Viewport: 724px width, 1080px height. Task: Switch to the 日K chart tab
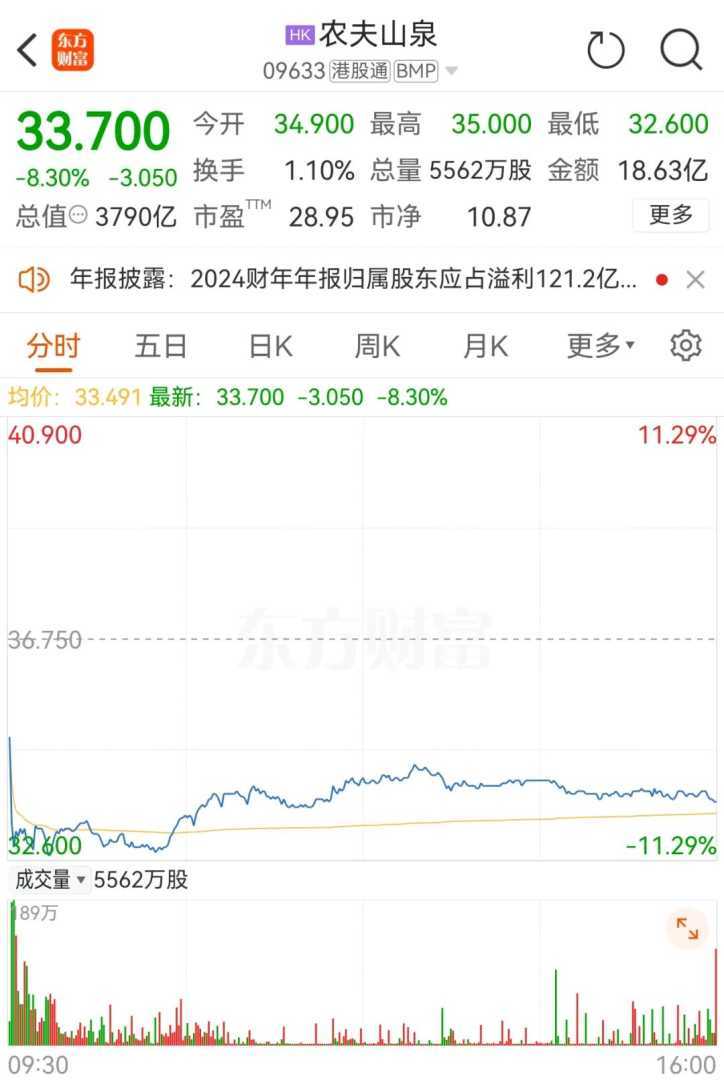point(270,346)
